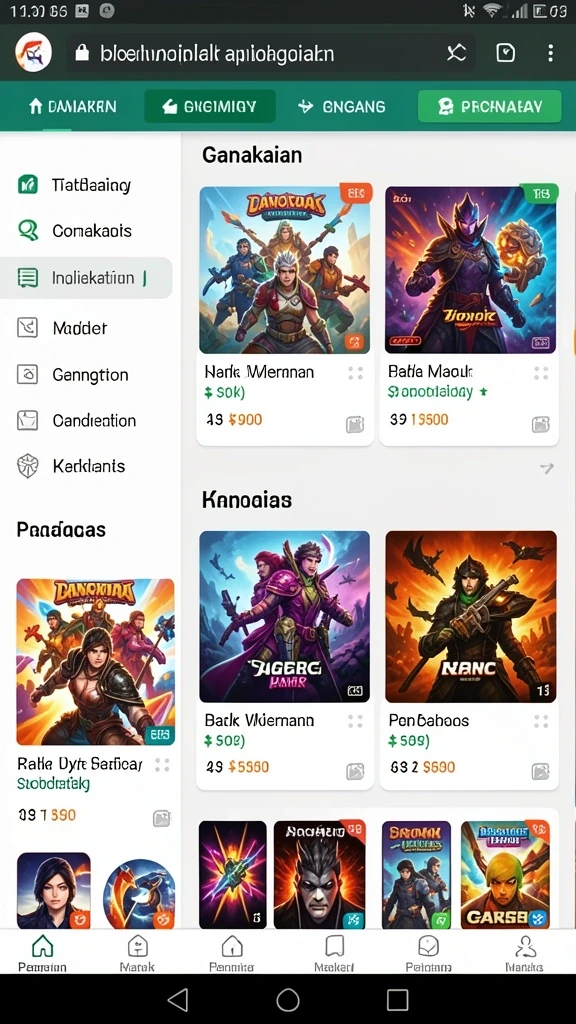Open the Narle Mernnan game card
The image size is (576, 1024).
(285, 315)
